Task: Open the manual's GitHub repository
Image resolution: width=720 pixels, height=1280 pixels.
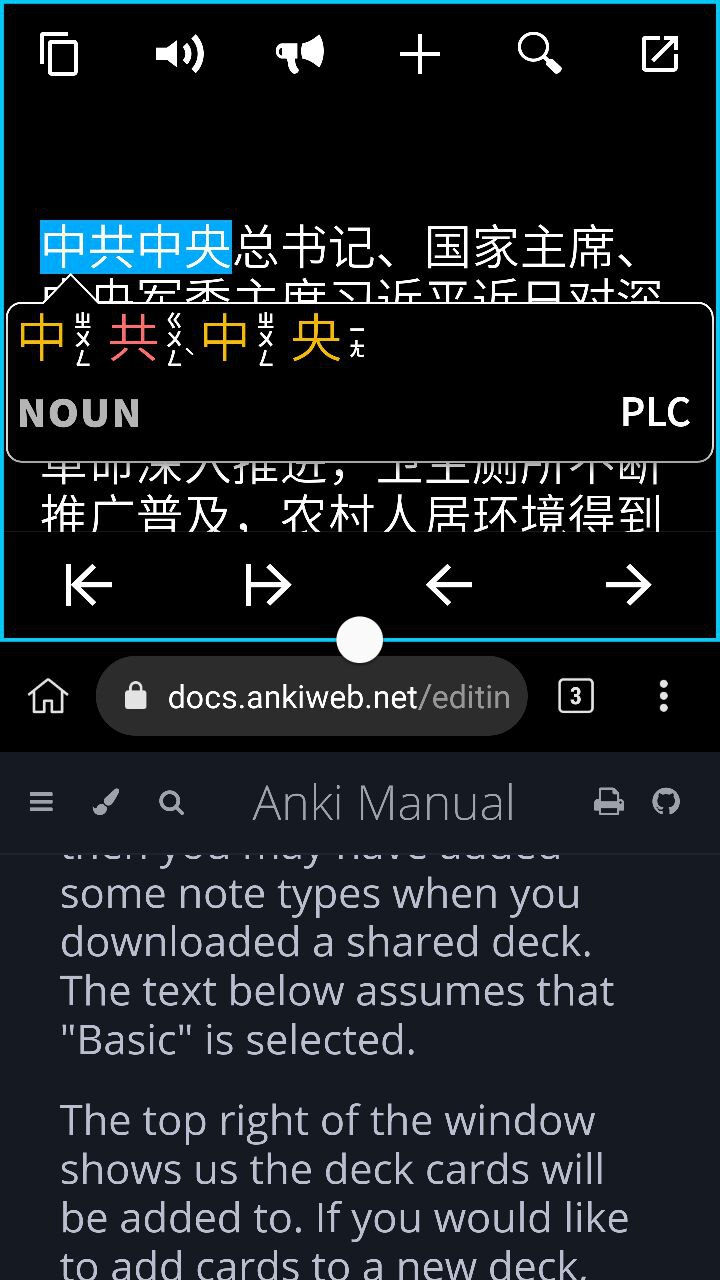Action: [x=666, y=802]
